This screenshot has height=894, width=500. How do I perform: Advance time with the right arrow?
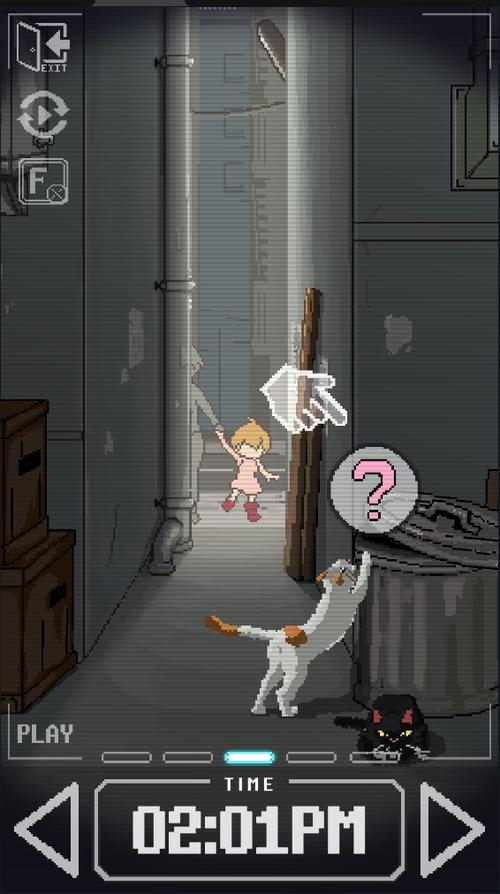point(453,829)
